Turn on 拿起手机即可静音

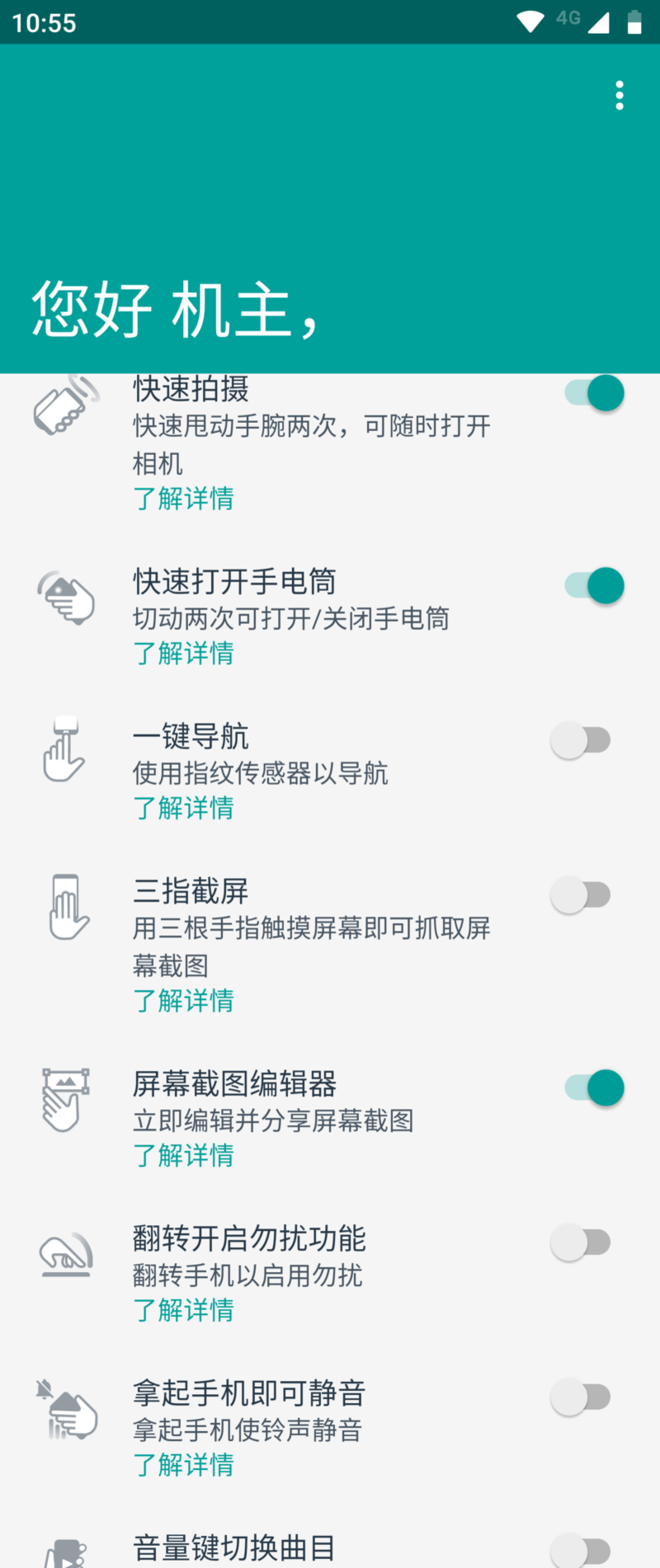coord(581,1397)
